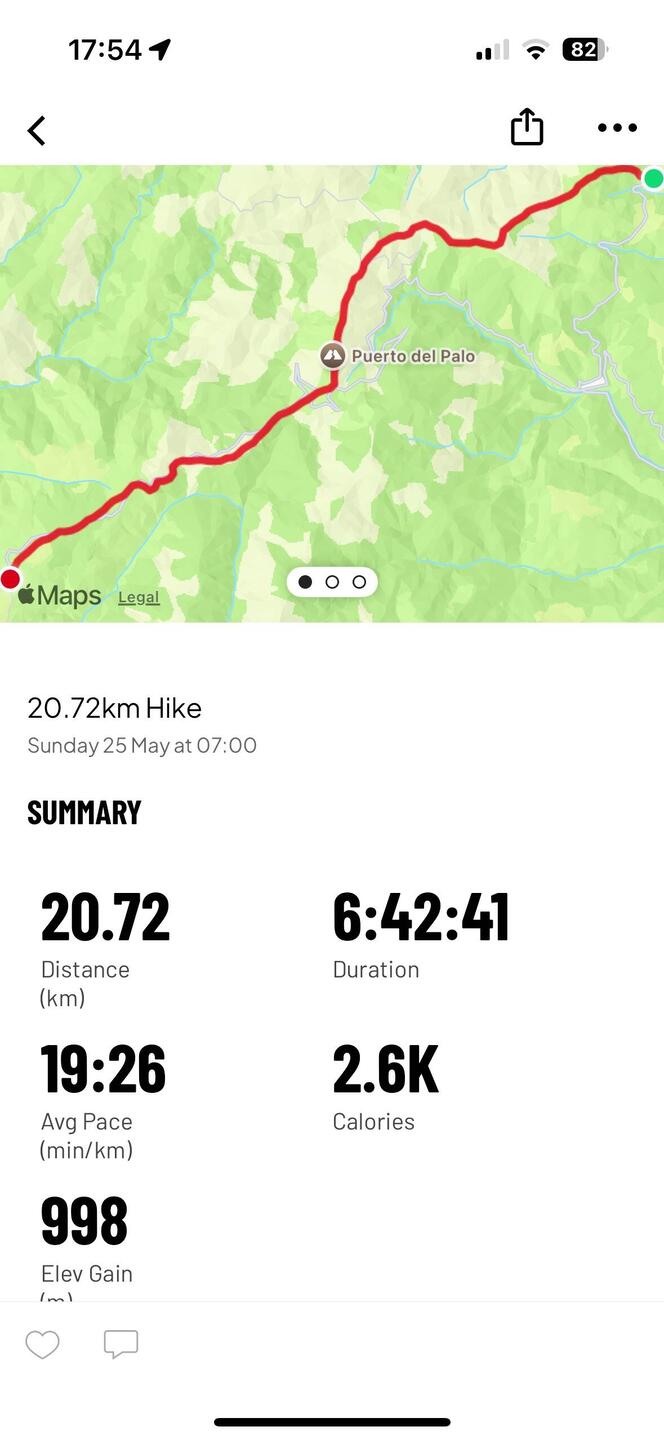Go back to the previous screen
Screen dimensions: 664x1440
click(x=37, y=130)
